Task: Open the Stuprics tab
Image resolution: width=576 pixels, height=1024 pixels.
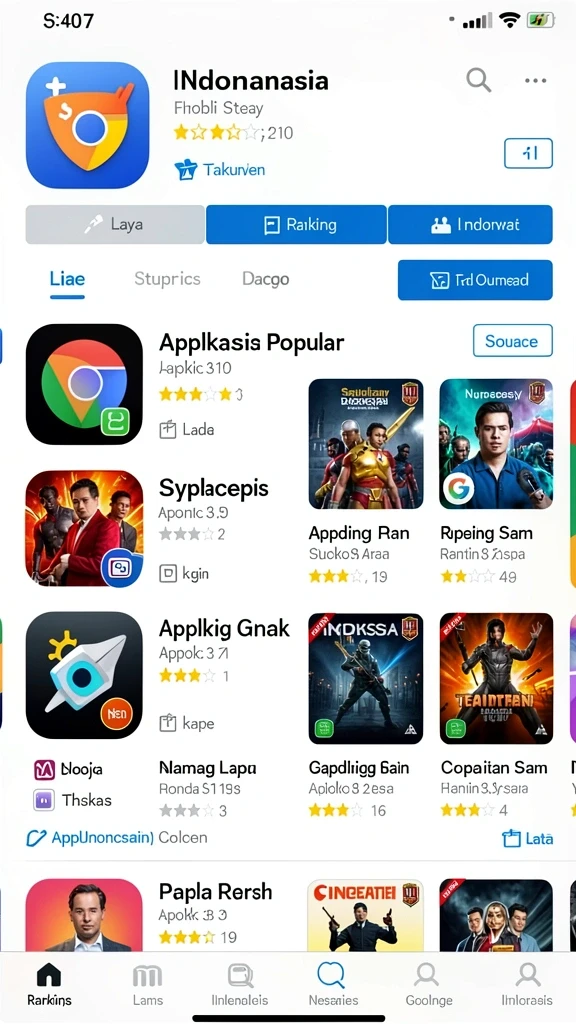Action: pyautogui.click(x=167, y=279)
